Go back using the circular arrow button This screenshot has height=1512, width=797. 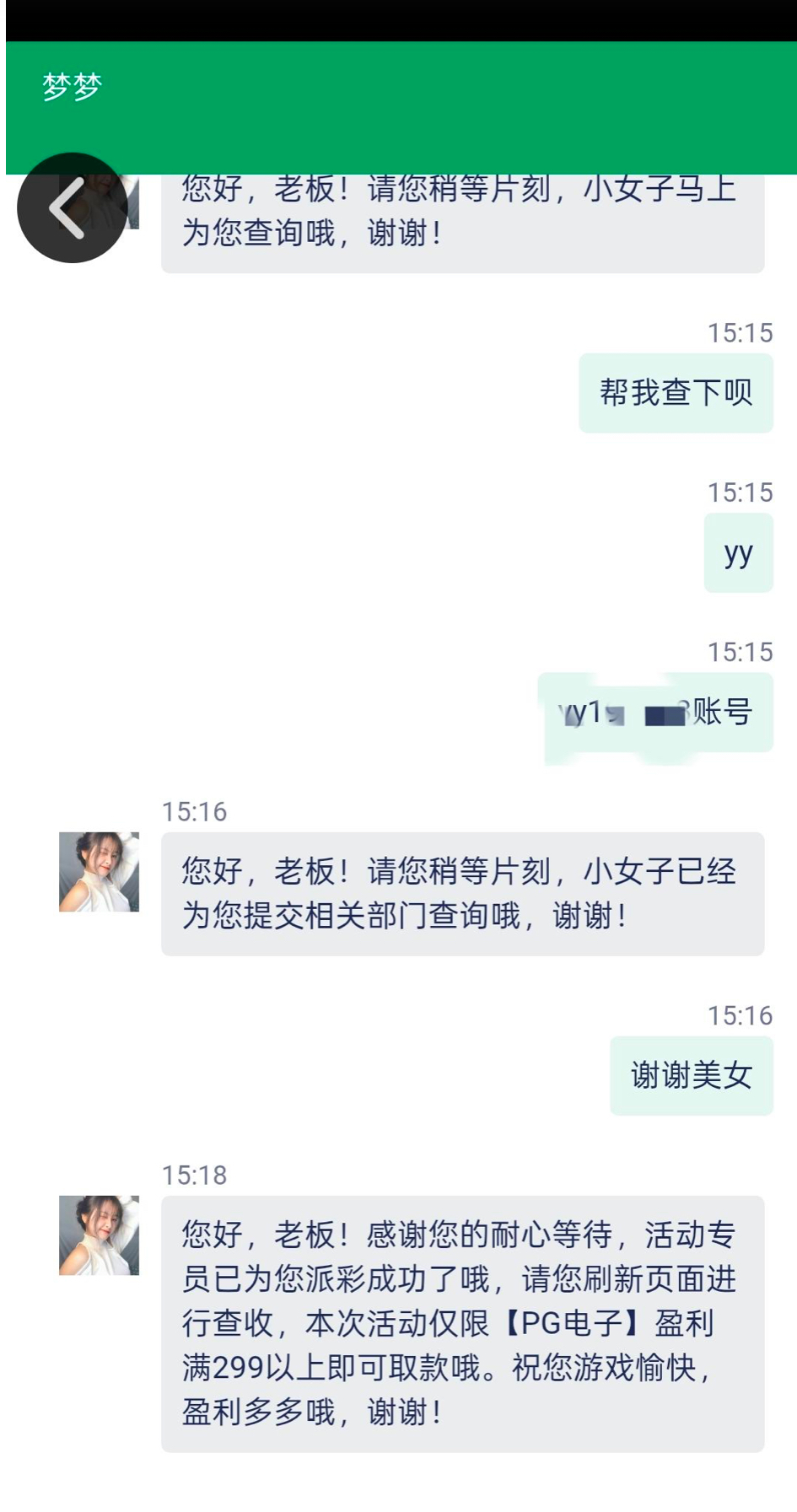(x=72, y=207)
